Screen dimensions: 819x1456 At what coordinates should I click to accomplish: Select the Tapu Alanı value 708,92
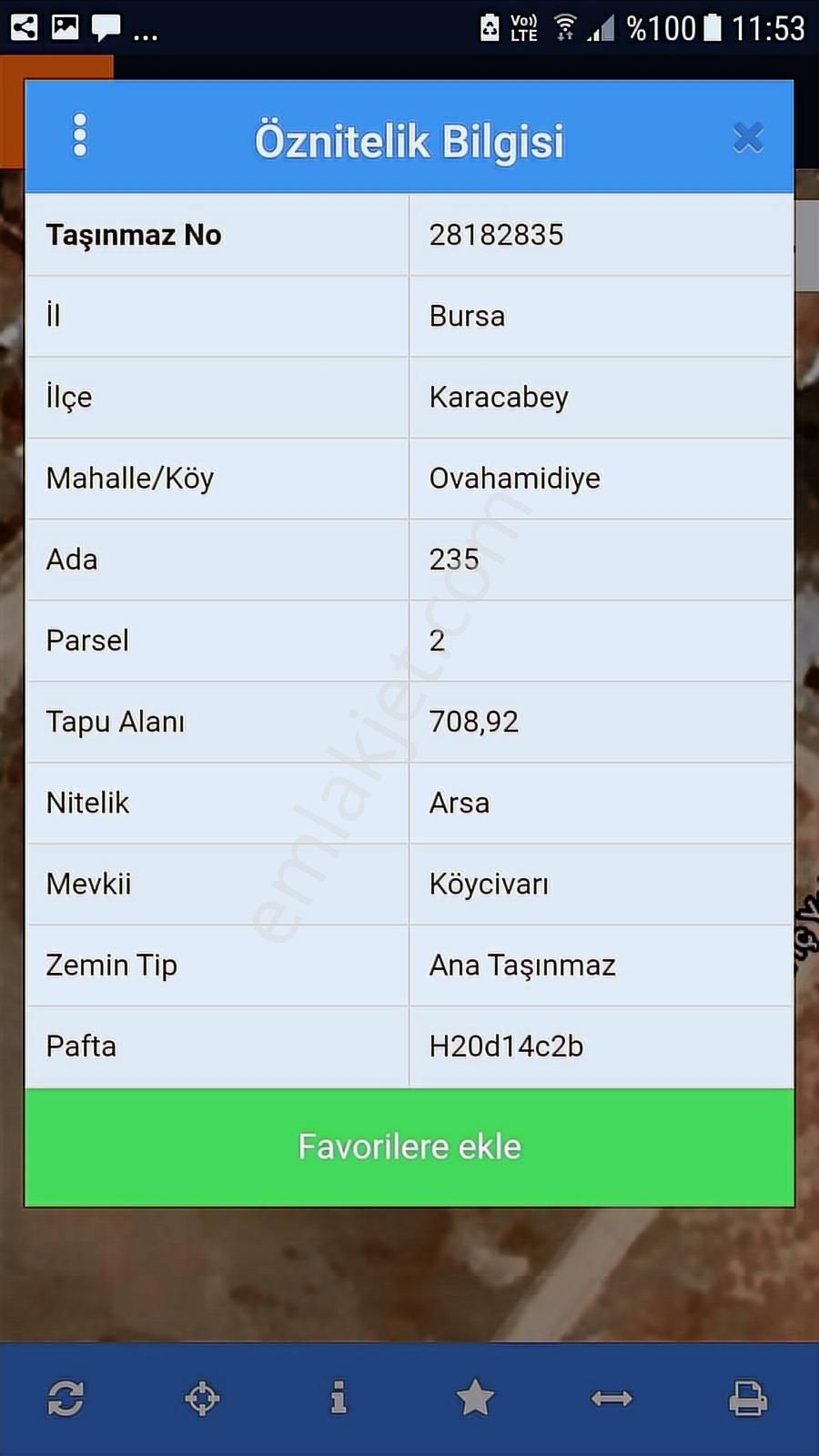(x=474, y=722)
